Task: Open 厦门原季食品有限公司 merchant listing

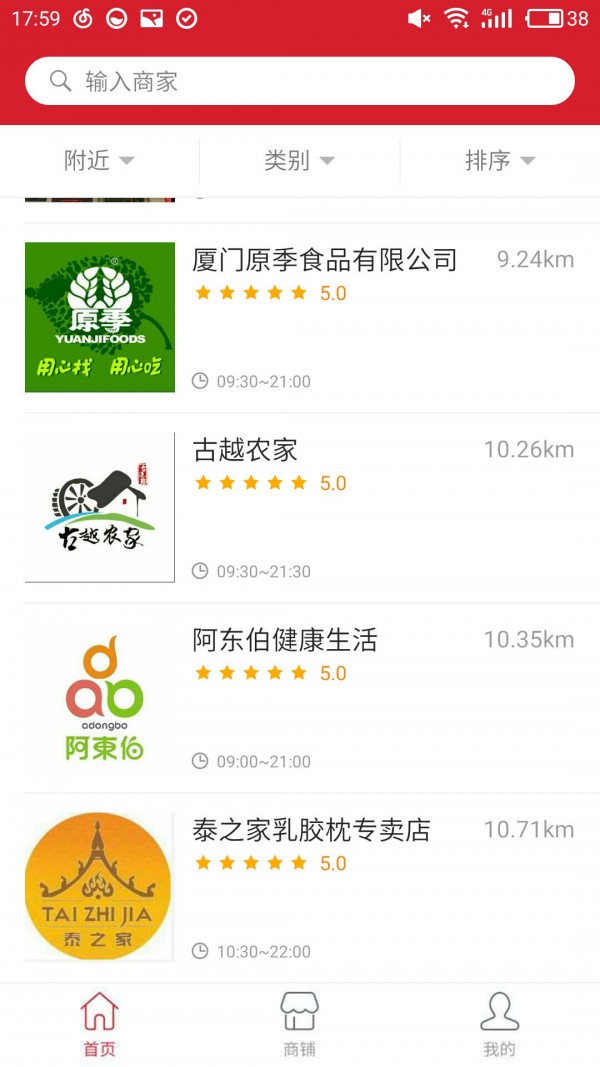Action: [324, 261]
